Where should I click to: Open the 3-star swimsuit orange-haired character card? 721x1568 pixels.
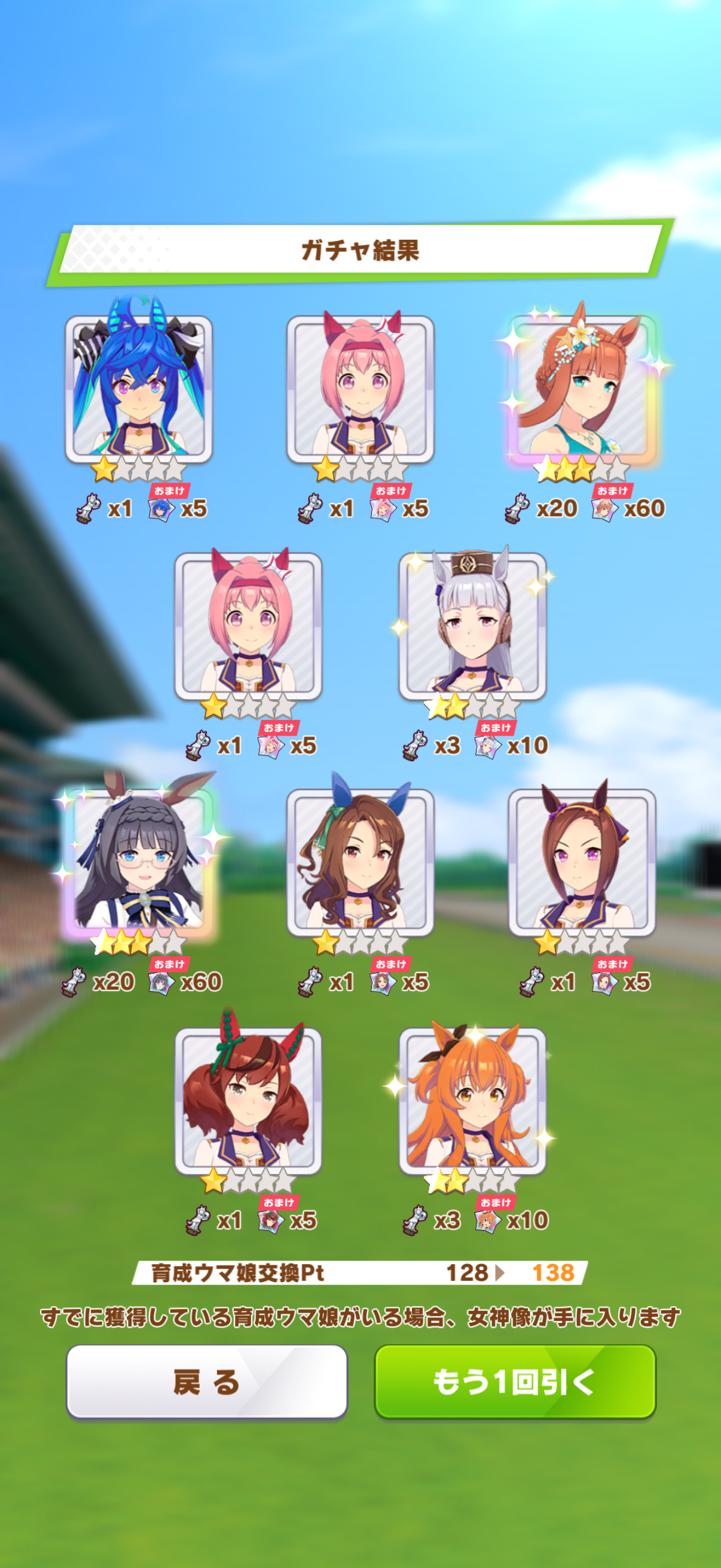click(x=582, y=389)
